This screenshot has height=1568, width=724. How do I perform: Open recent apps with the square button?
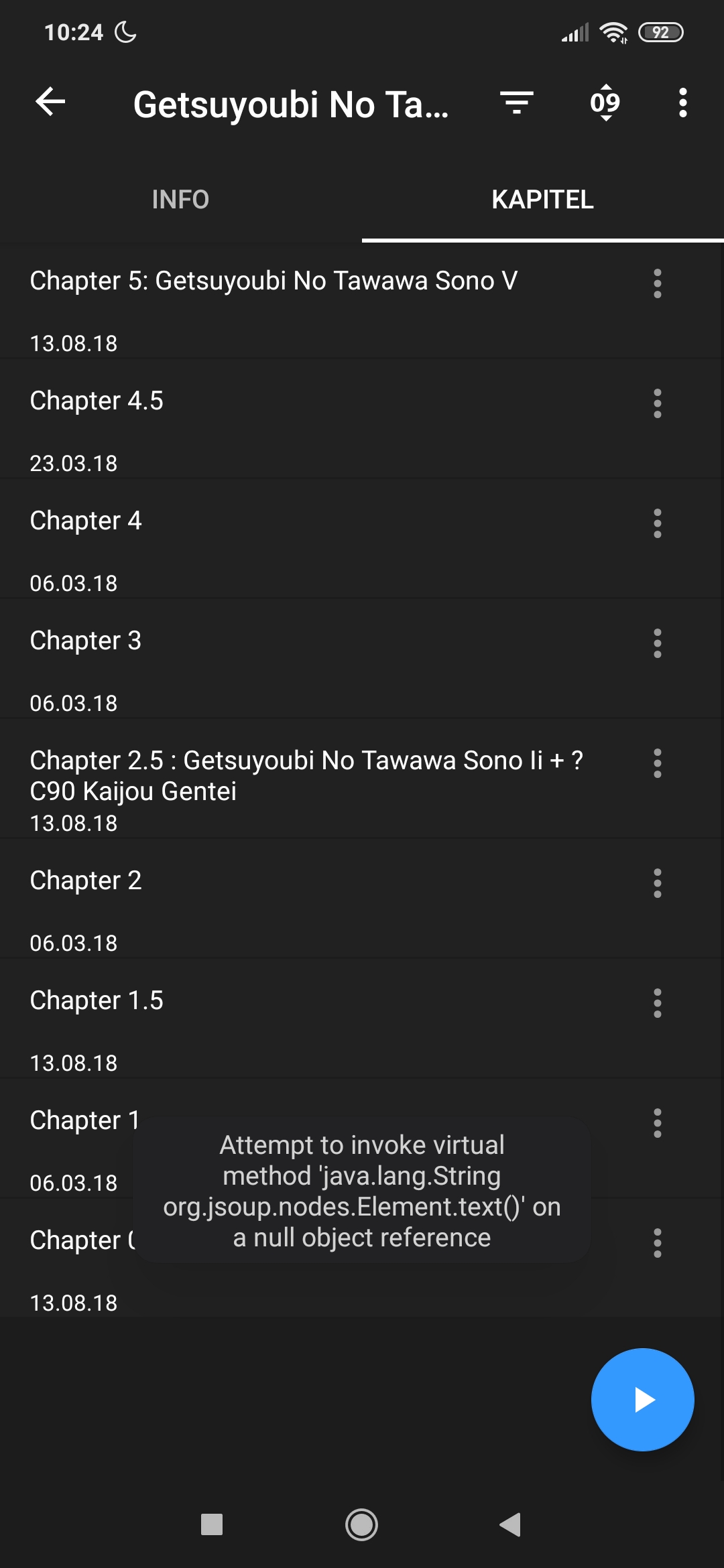[x=212, y=1524]
